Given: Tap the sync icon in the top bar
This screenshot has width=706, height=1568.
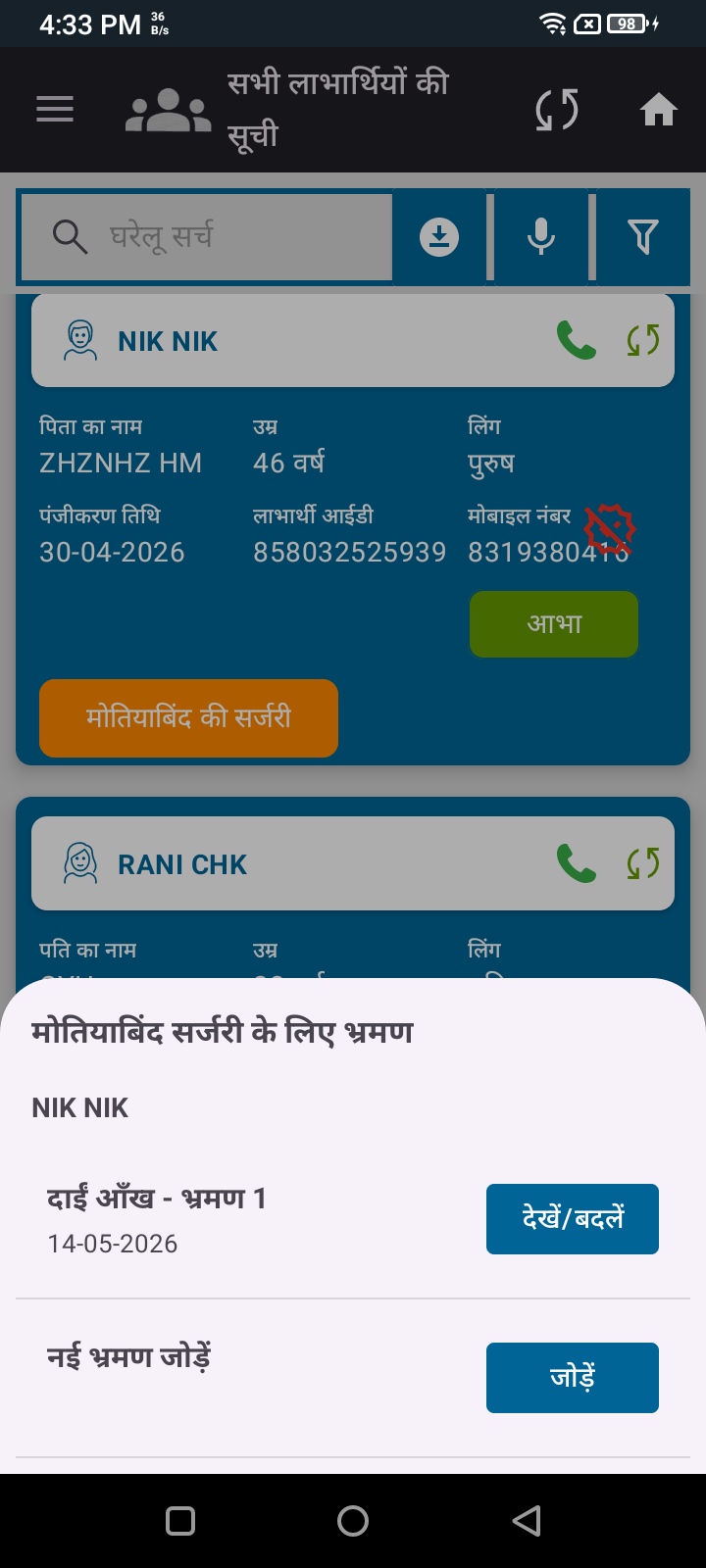Looking at the screenshot, I should click(557, 110).
